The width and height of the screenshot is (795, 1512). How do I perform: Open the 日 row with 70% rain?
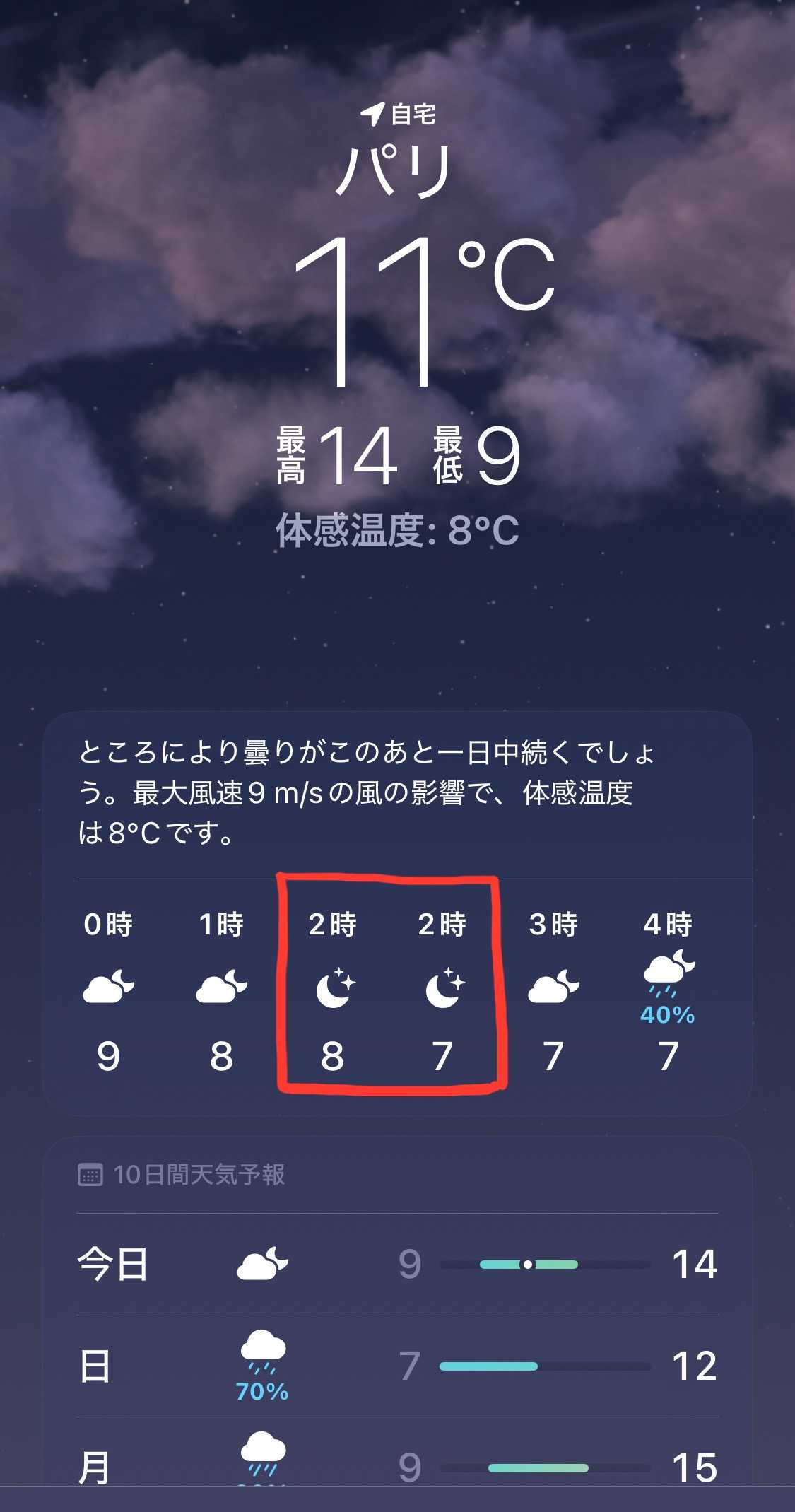[397, 1366]
